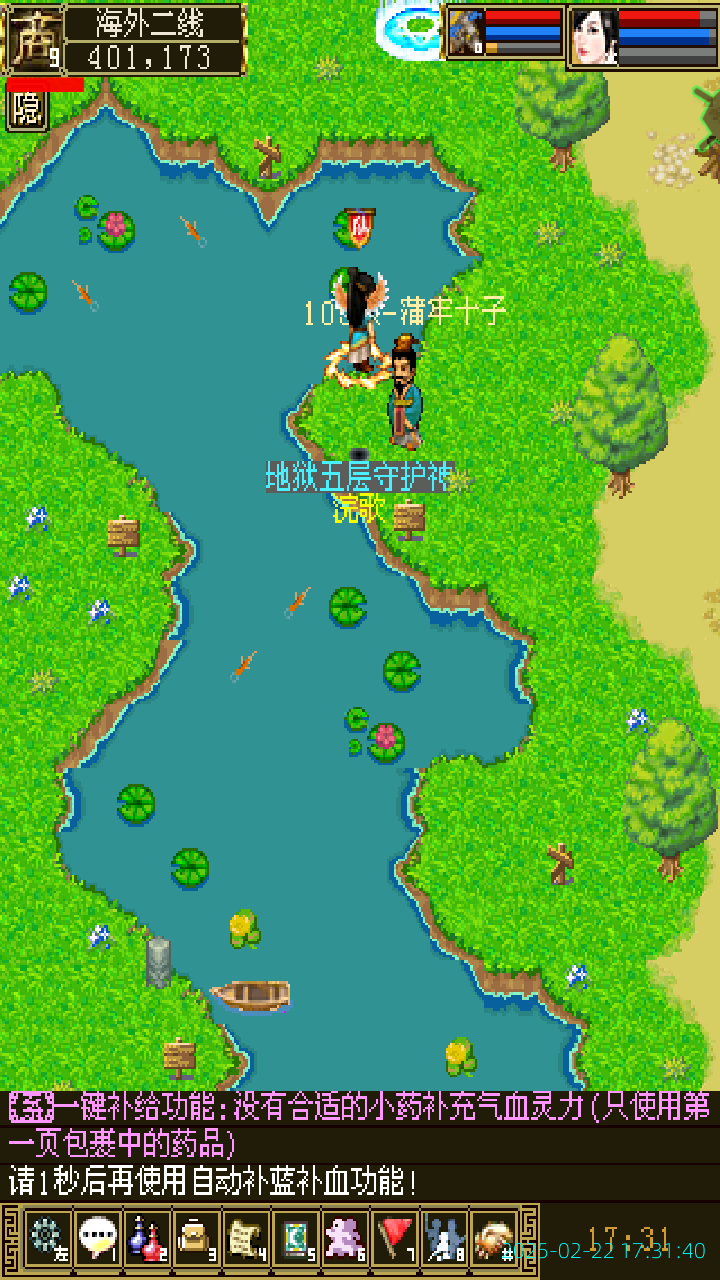Open the two-figures team menu

pos(444,1238)
